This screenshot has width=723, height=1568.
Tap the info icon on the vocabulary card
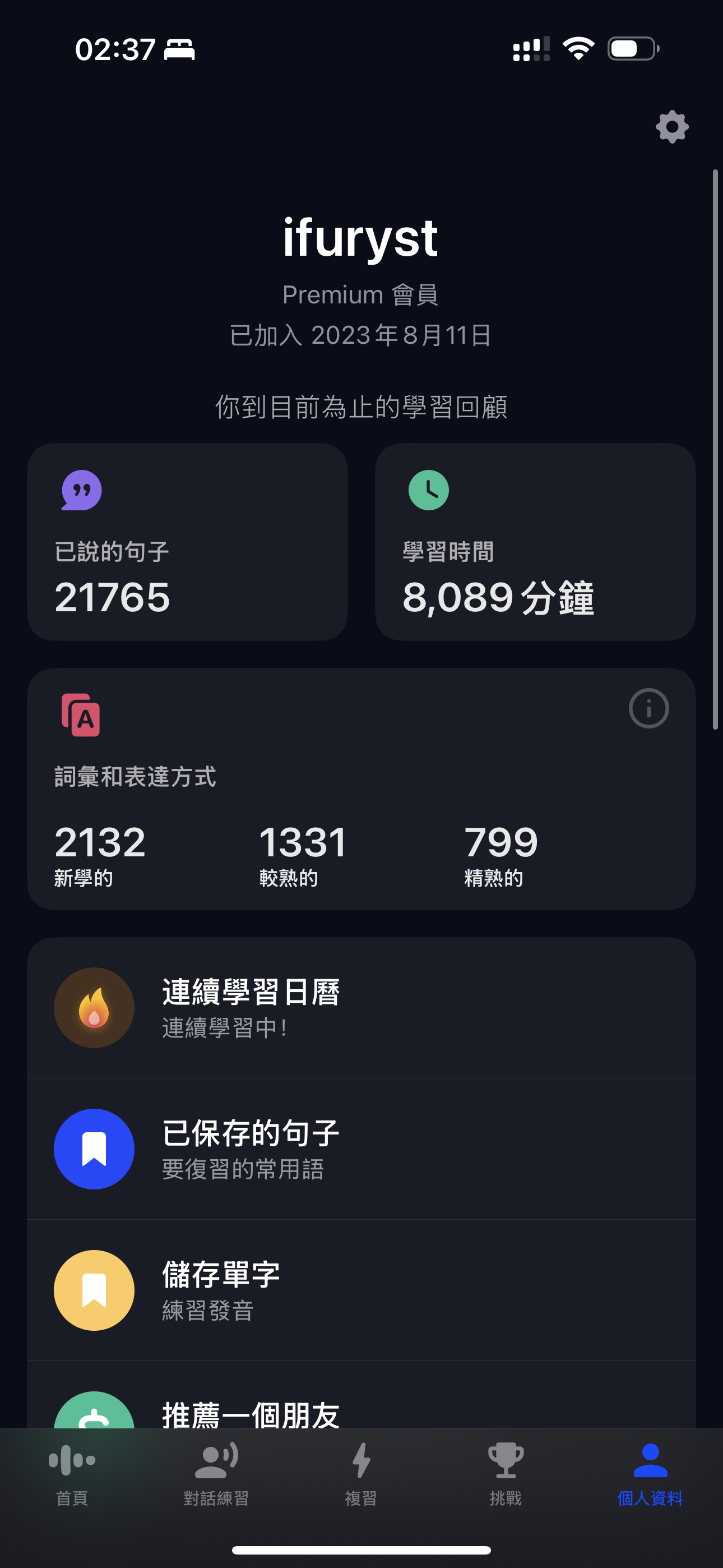(x=648, y=708)
